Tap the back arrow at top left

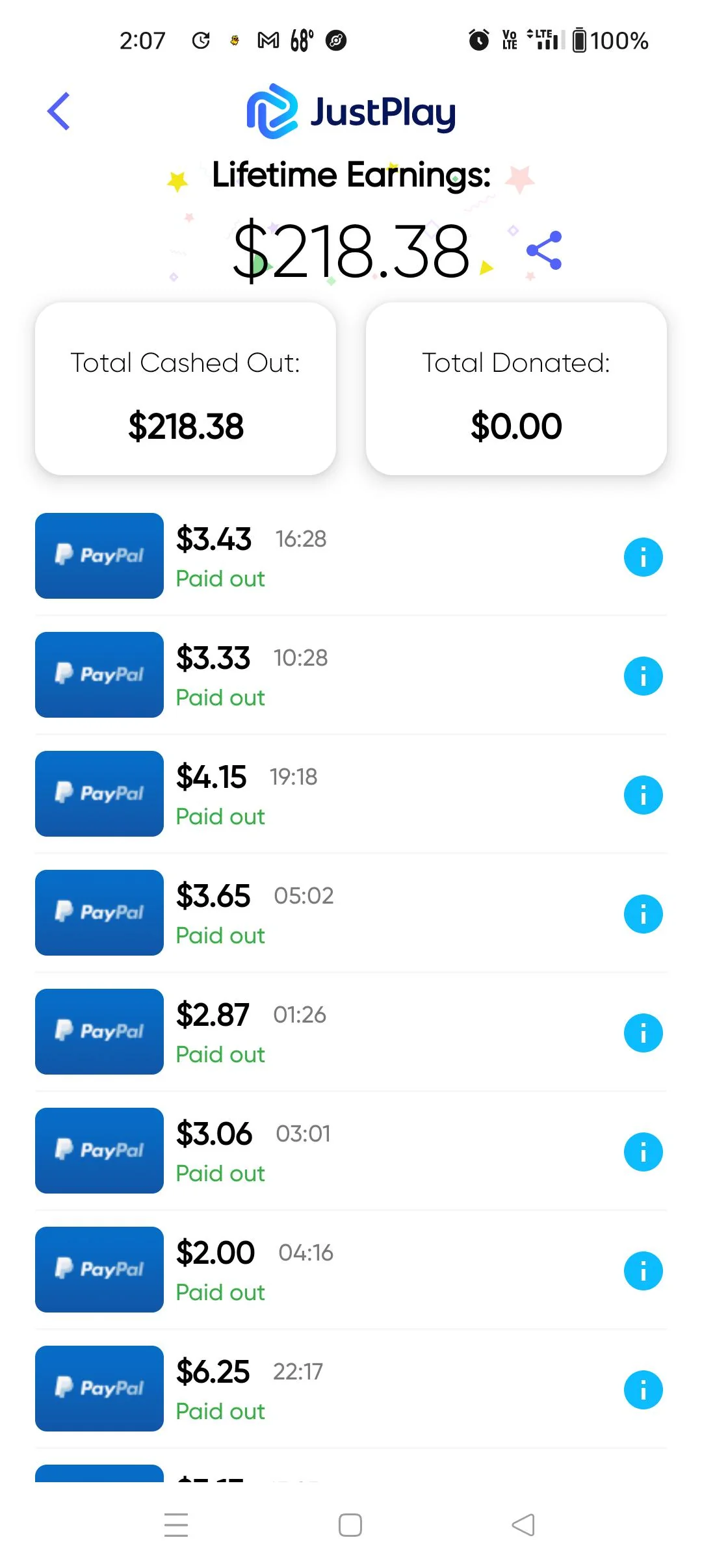[x=58, y=111]
